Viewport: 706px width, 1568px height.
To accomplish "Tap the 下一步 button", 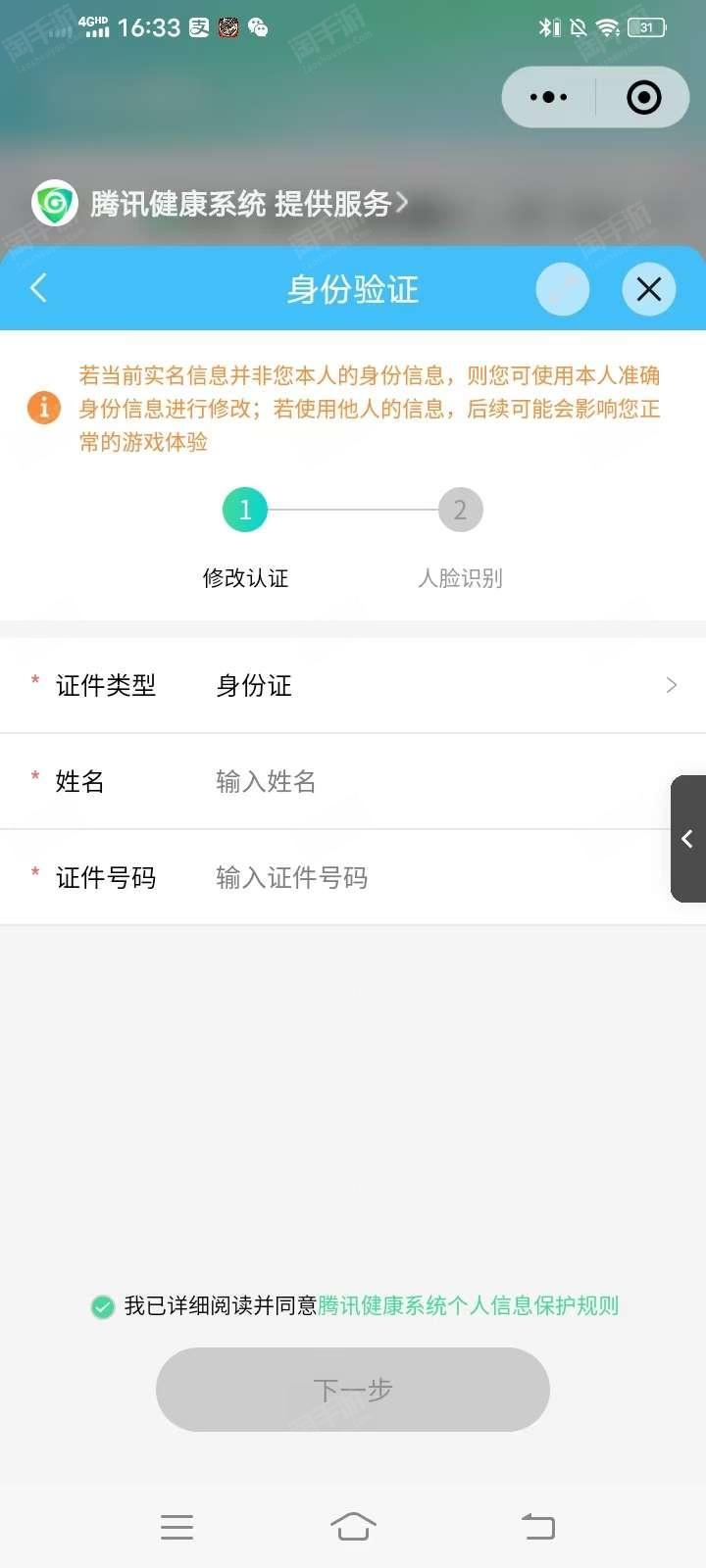I will point(353,1390).
